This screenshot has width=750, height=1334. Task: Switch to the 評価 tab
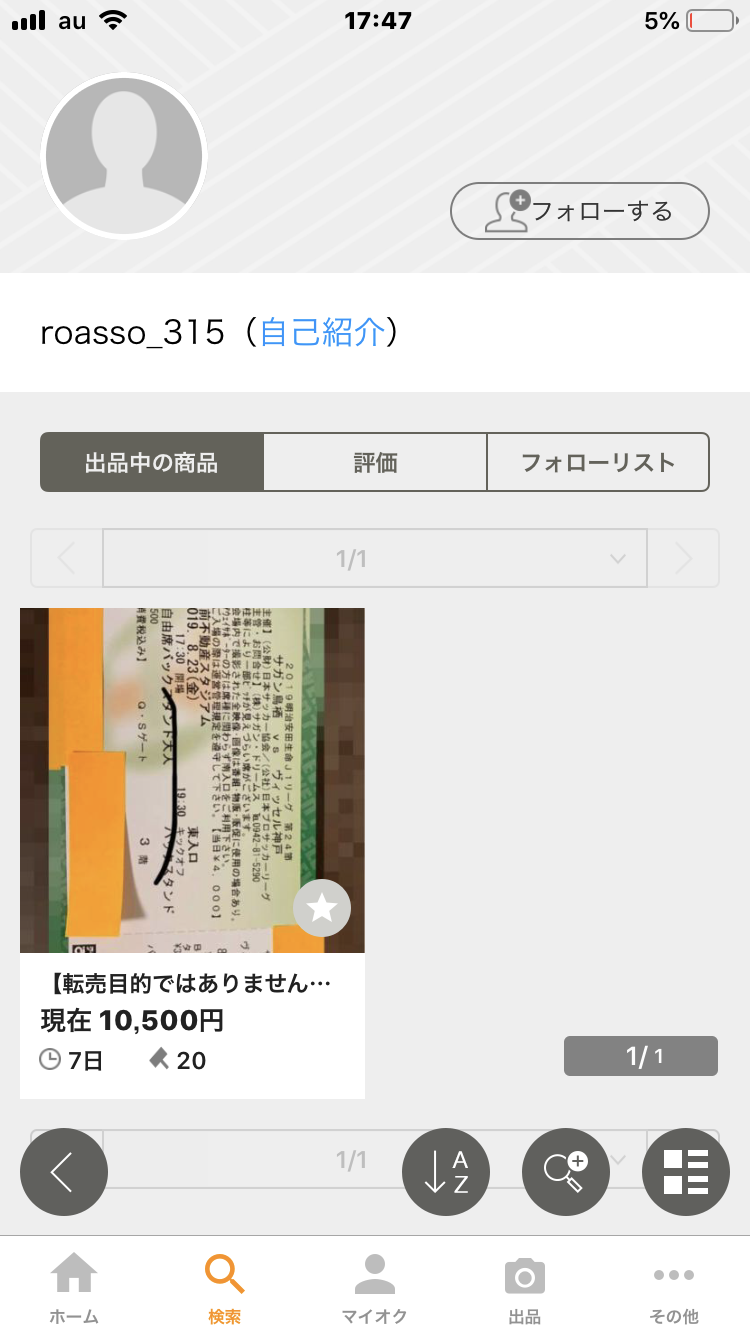pyautogui.click(x=375, y=462)
